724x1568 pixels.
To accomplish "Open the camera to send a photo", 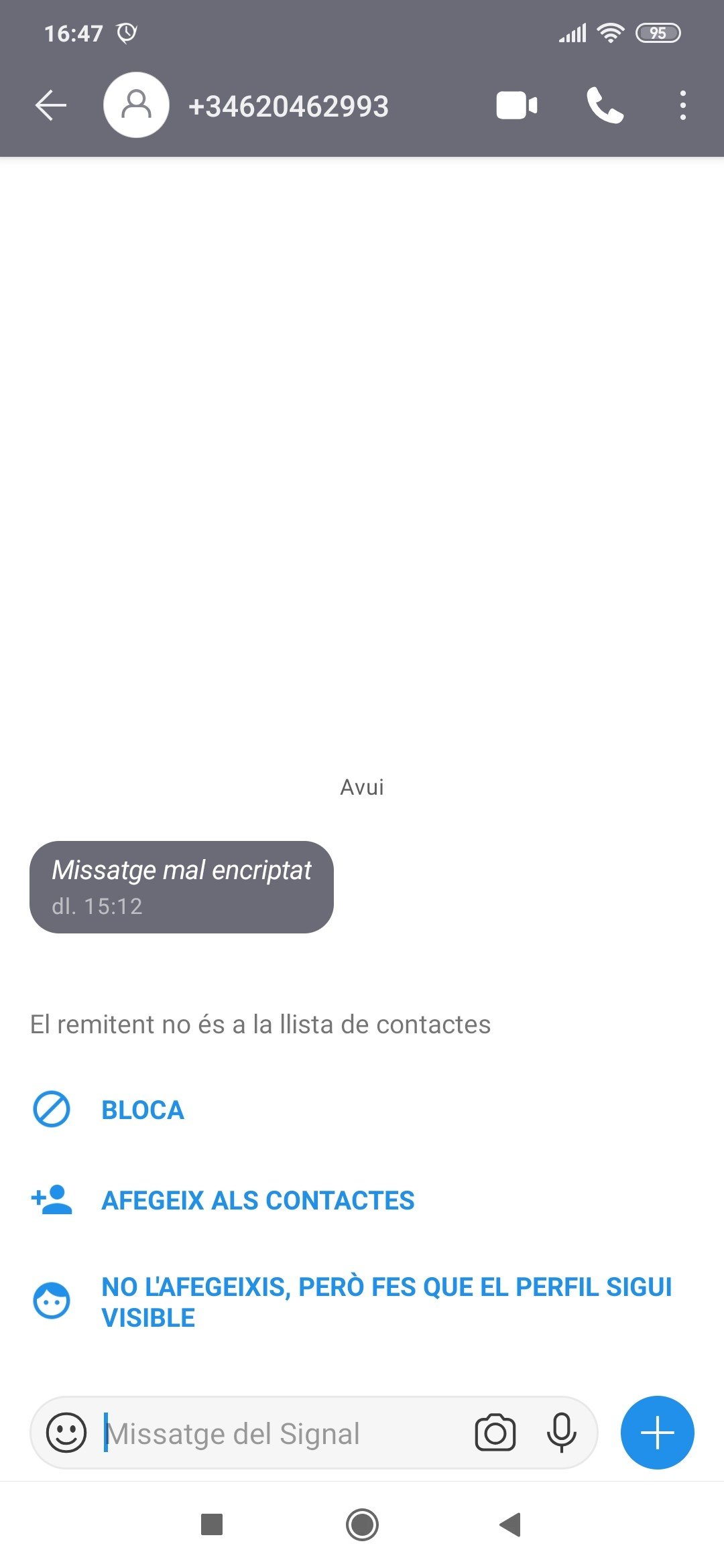I will tap(496, 1433).
